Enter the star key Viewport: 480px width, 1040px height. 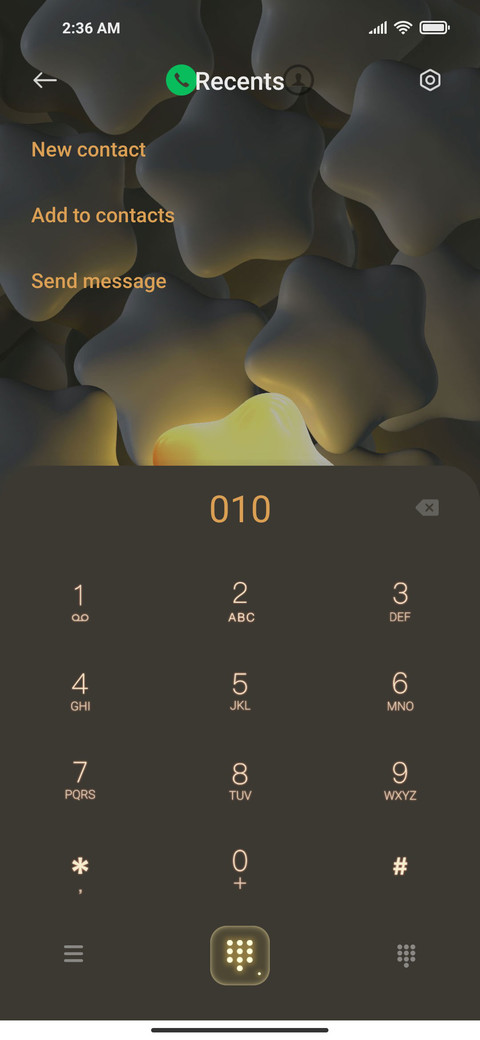coord(80,872)
